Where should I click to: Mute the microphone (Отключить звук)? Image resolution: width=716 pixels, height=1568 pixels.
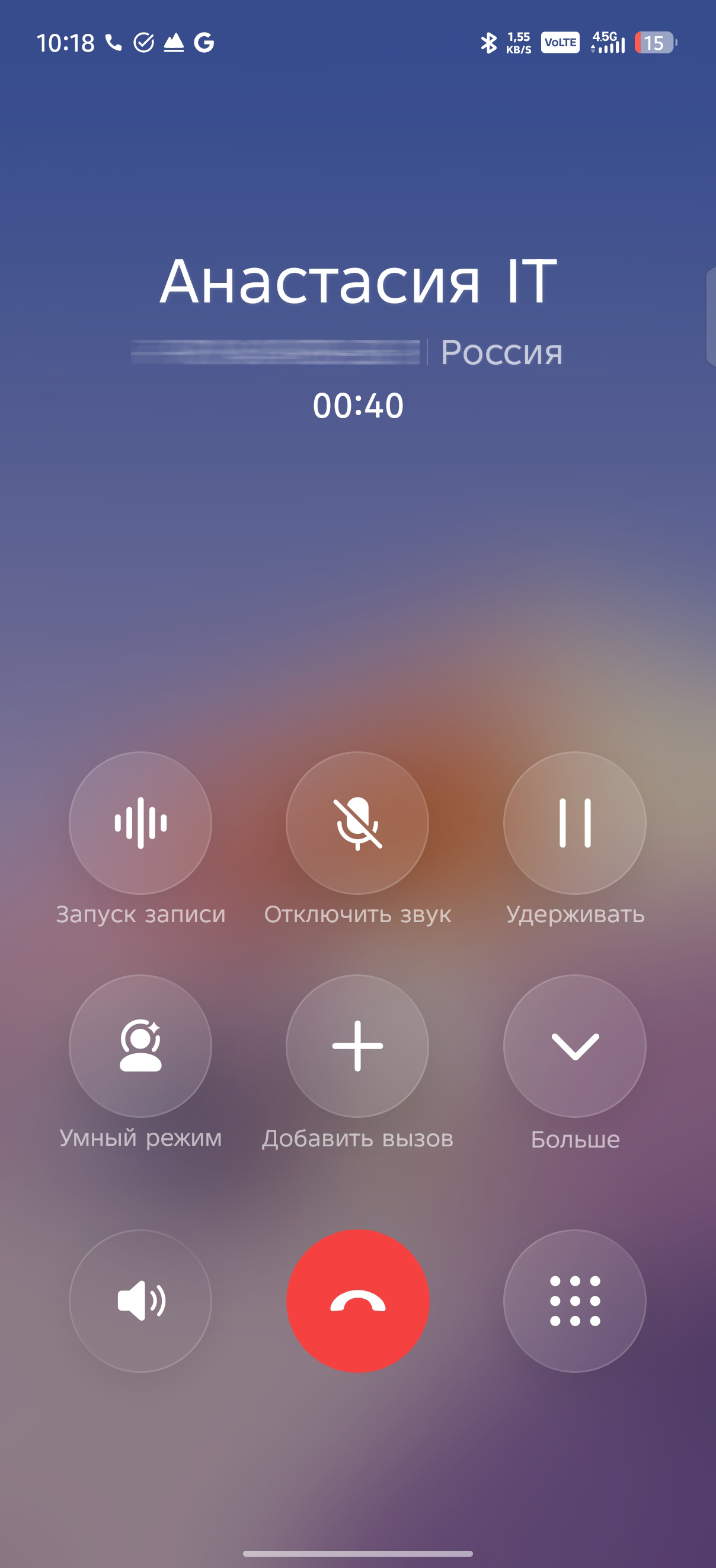pyautogui.click(x=357, y=823)
